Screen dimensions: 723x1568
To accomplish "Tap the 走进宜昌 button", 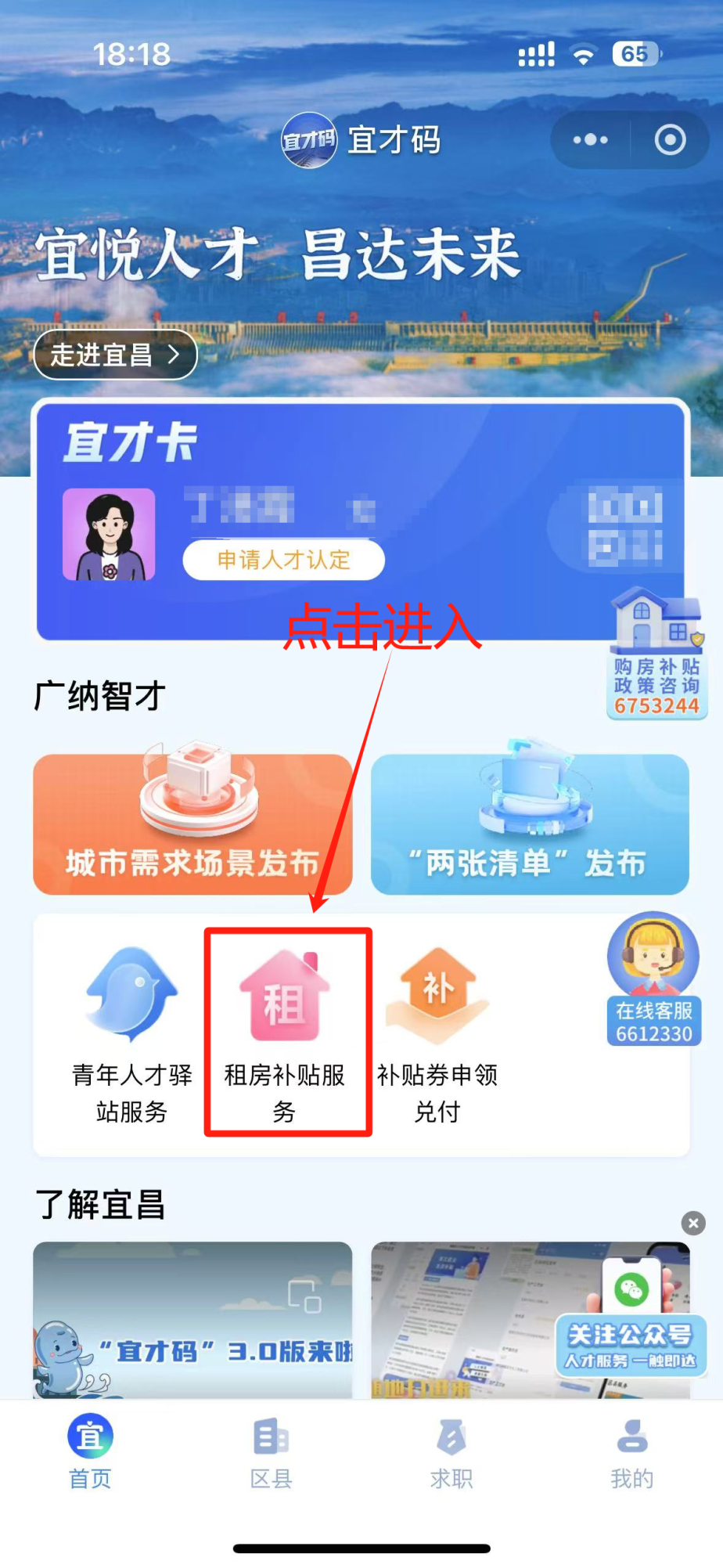I will [115, 355].
